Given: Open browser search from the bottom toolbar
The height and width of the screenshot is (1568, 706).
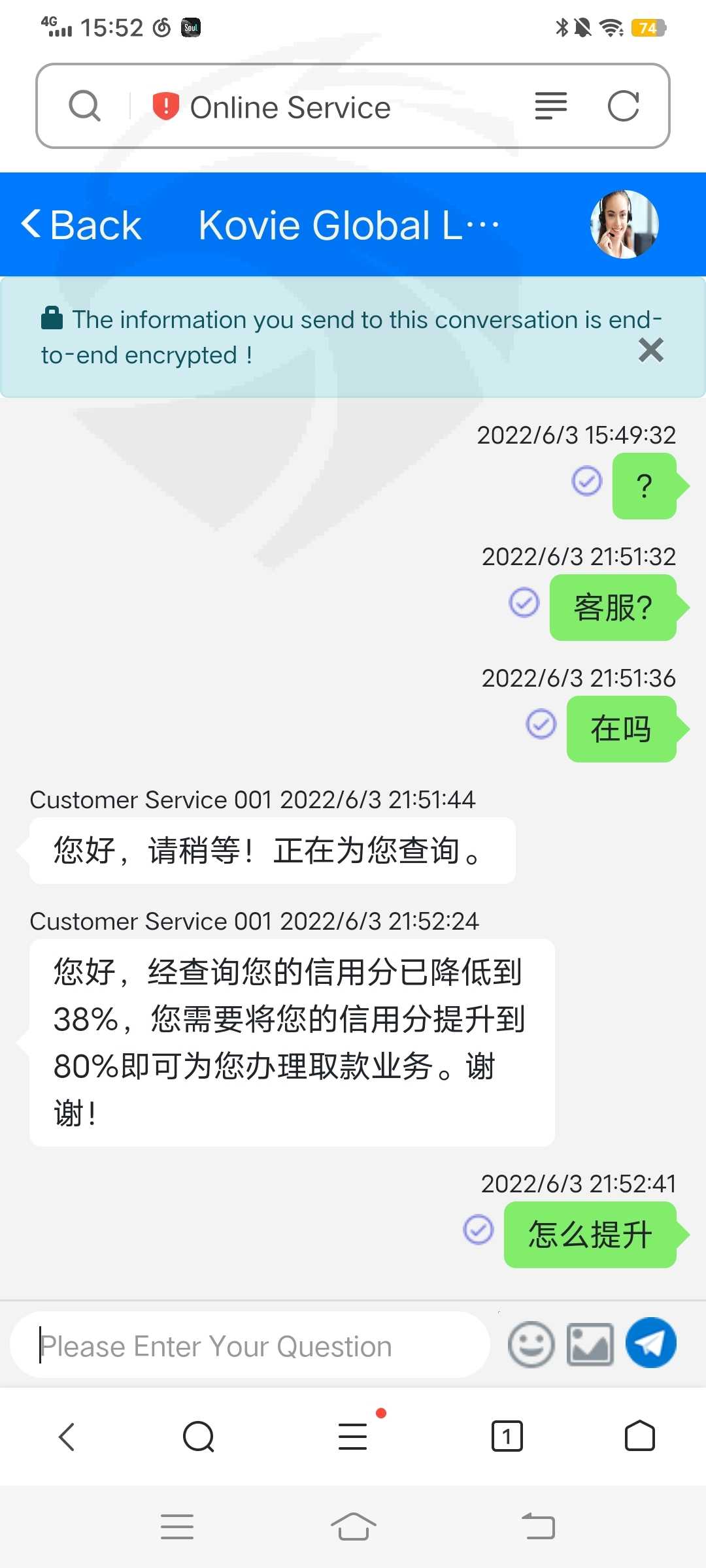Looking at the screenshot, I should point(199,1436).
